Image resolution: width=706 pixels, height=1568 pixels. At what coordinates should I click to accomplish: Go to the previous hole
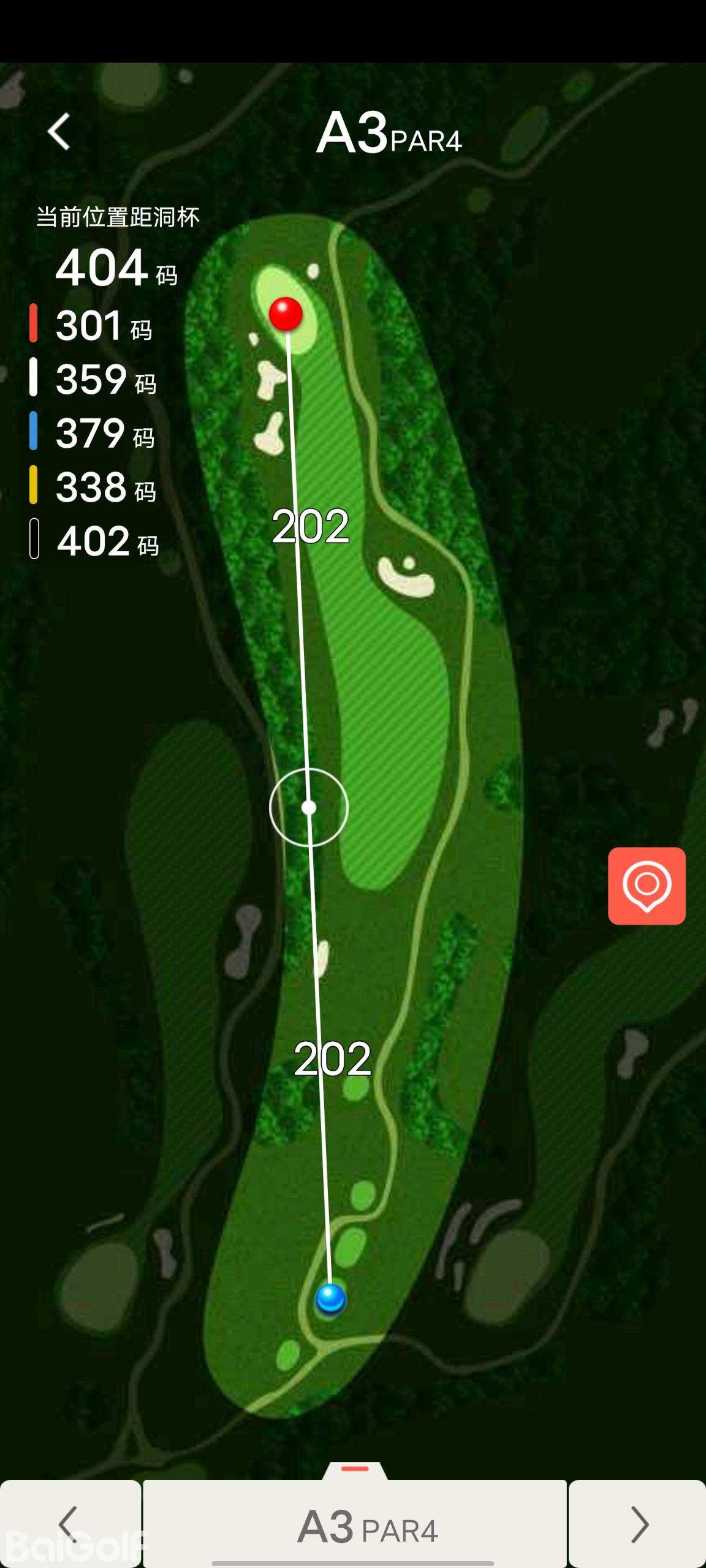(x=69, y=1524)
